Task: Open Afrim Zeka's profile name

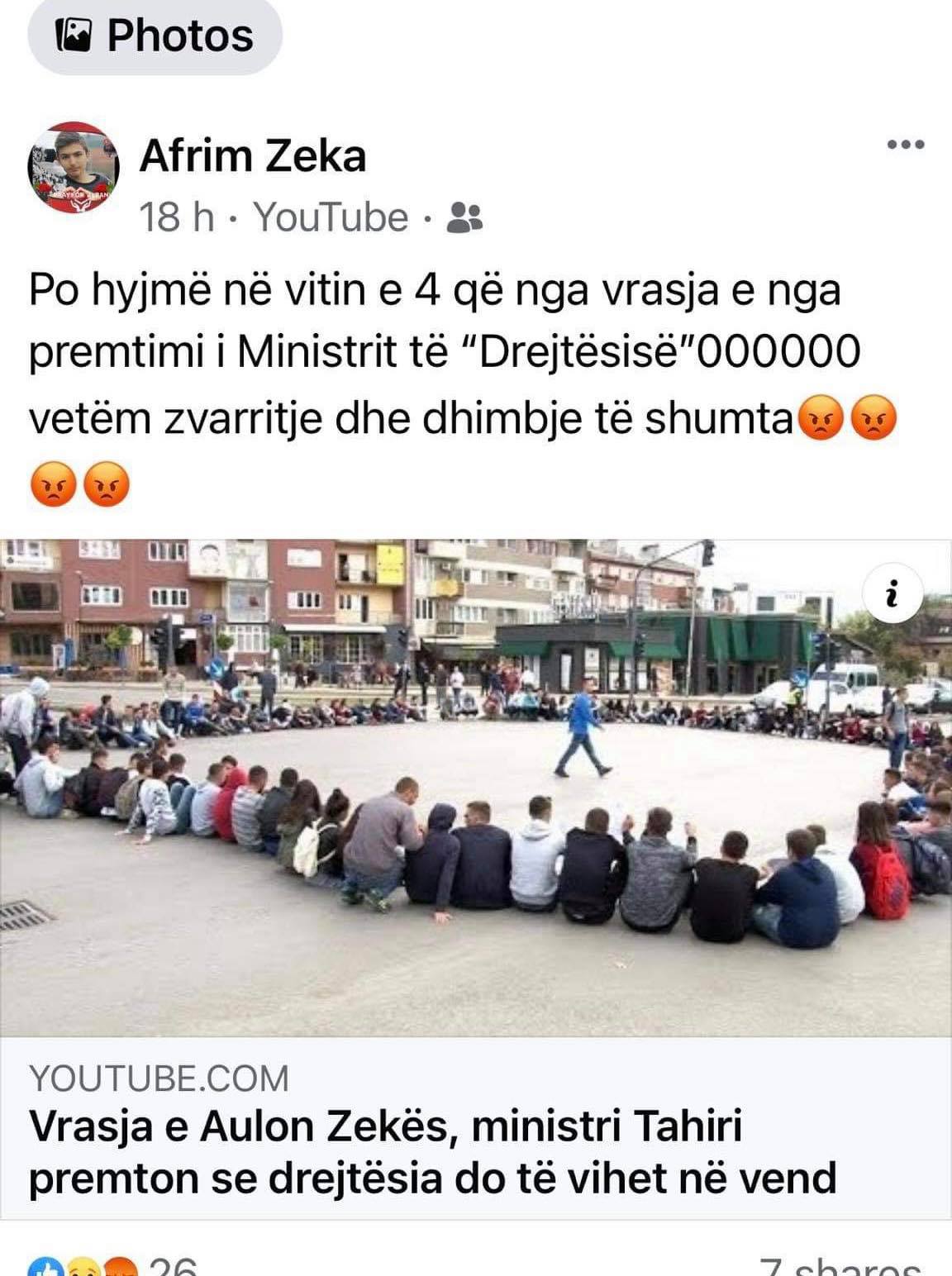Action: [x=252, y=155]
